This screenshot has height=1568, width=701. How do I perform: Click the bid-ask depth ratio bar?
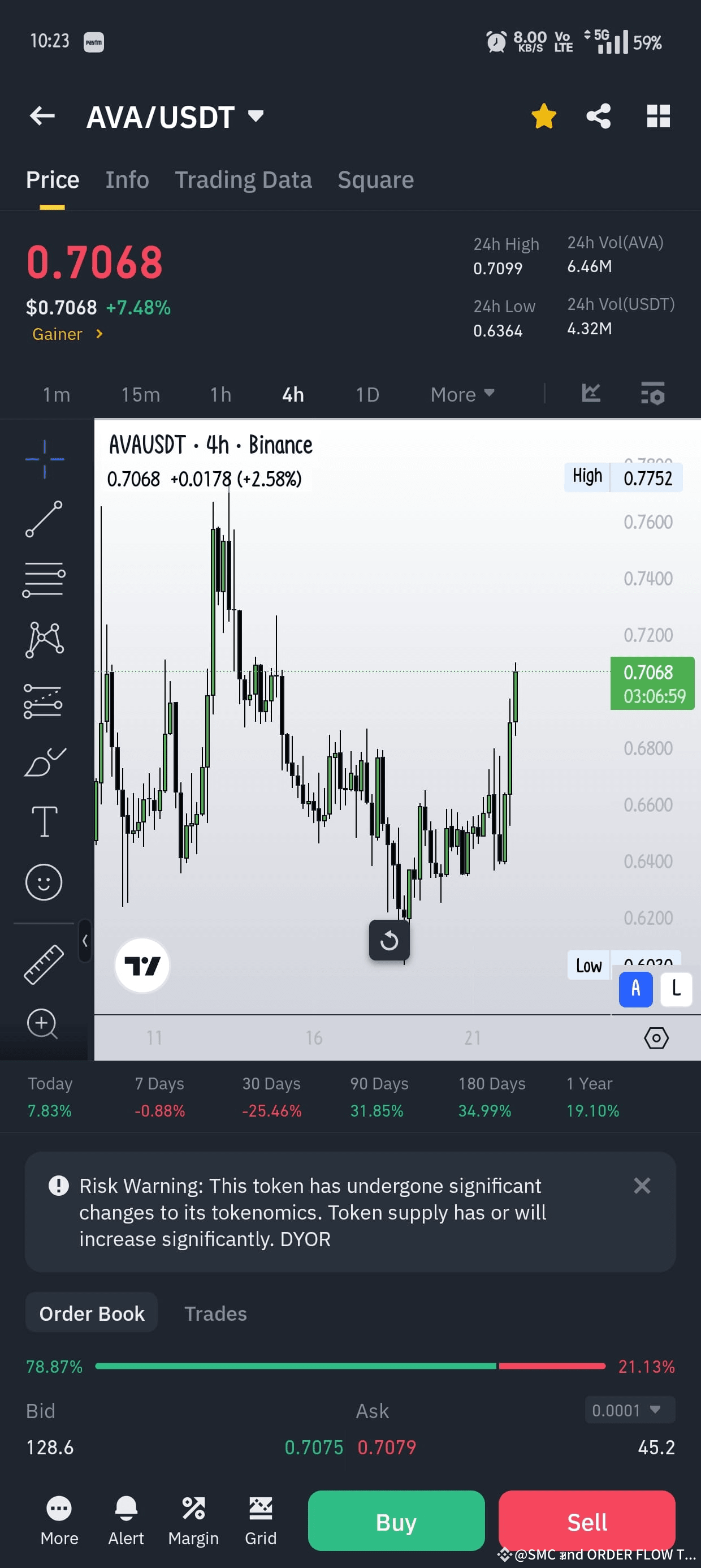pos(353,1367)
